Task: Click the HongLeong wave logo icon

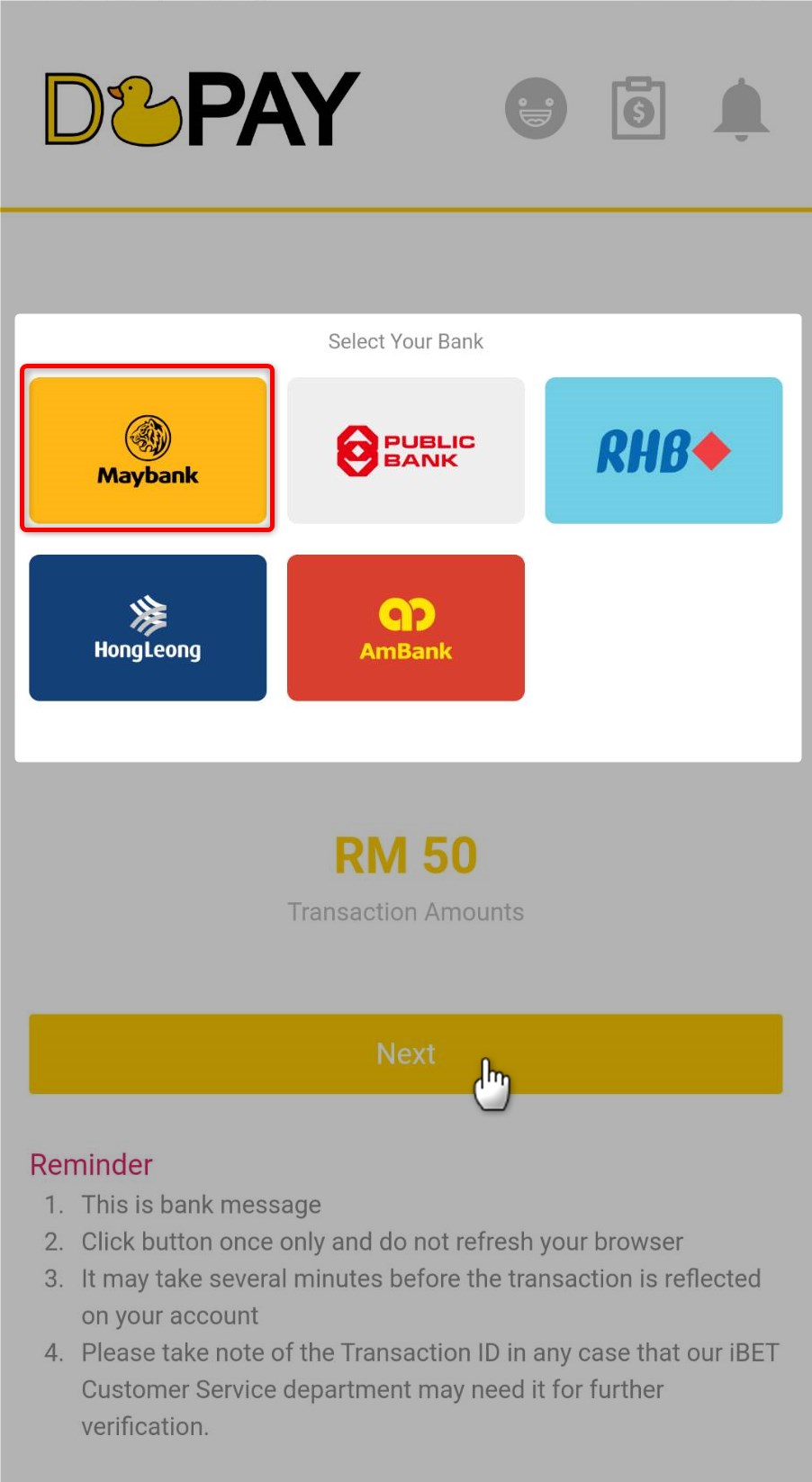Action: (147, 611)
